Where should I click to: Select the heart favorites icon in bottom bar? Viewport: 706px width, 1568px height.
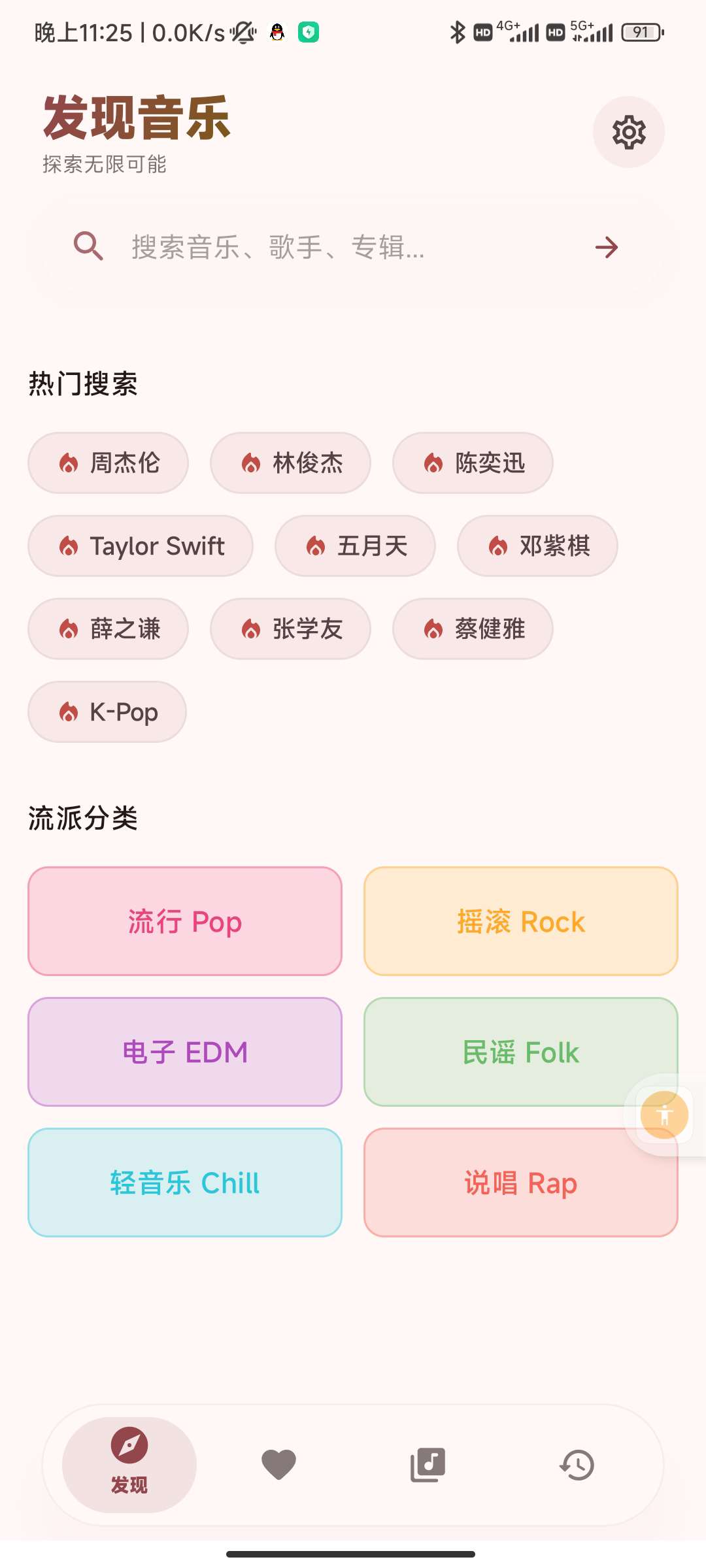[x=279, y=1465]
